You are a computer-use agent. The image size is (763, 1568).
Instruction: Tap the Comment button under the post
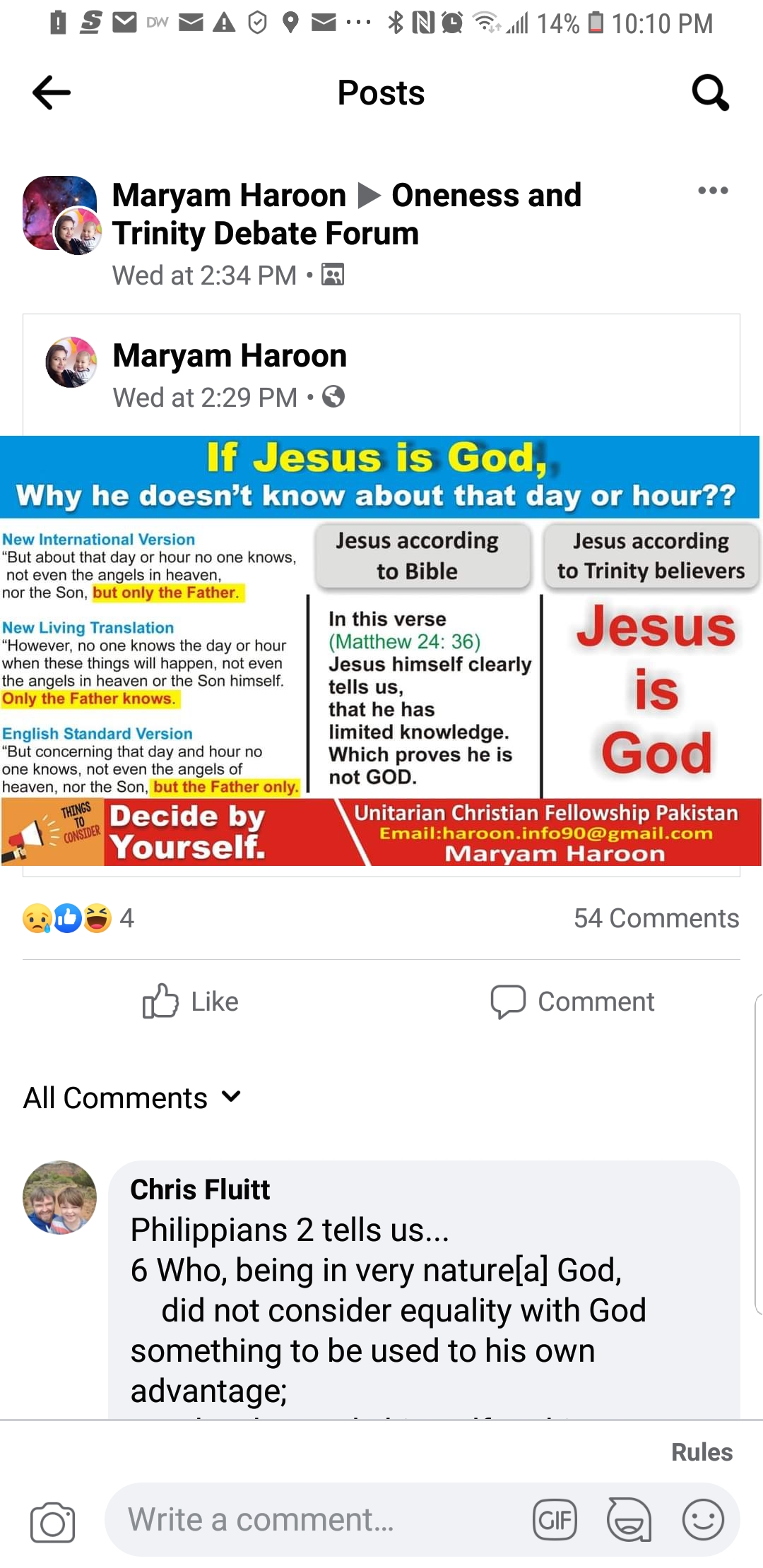coord(572,1002)
